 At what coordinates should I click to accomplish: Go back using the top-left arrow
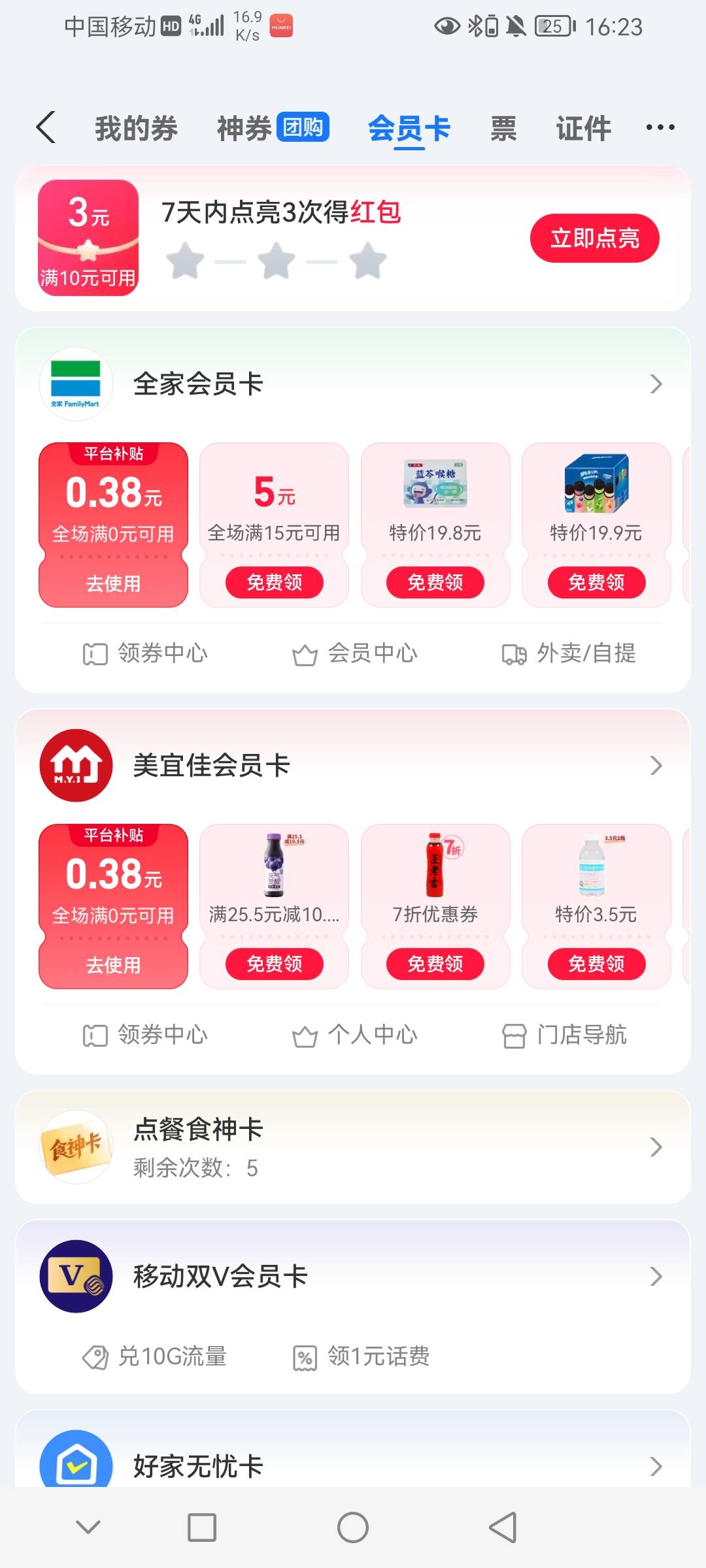tap(46, 127)
